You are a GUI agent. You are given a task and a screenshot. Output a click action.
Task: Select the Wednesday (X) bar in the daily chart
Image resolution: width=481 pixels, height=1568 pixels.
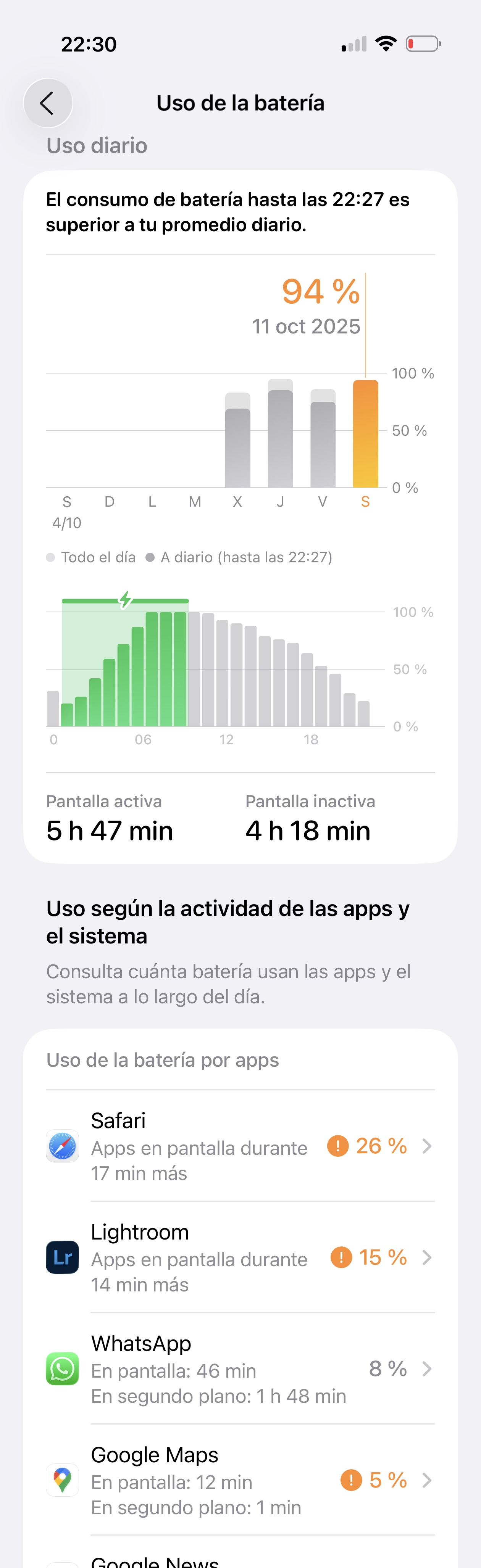point(237,440)
